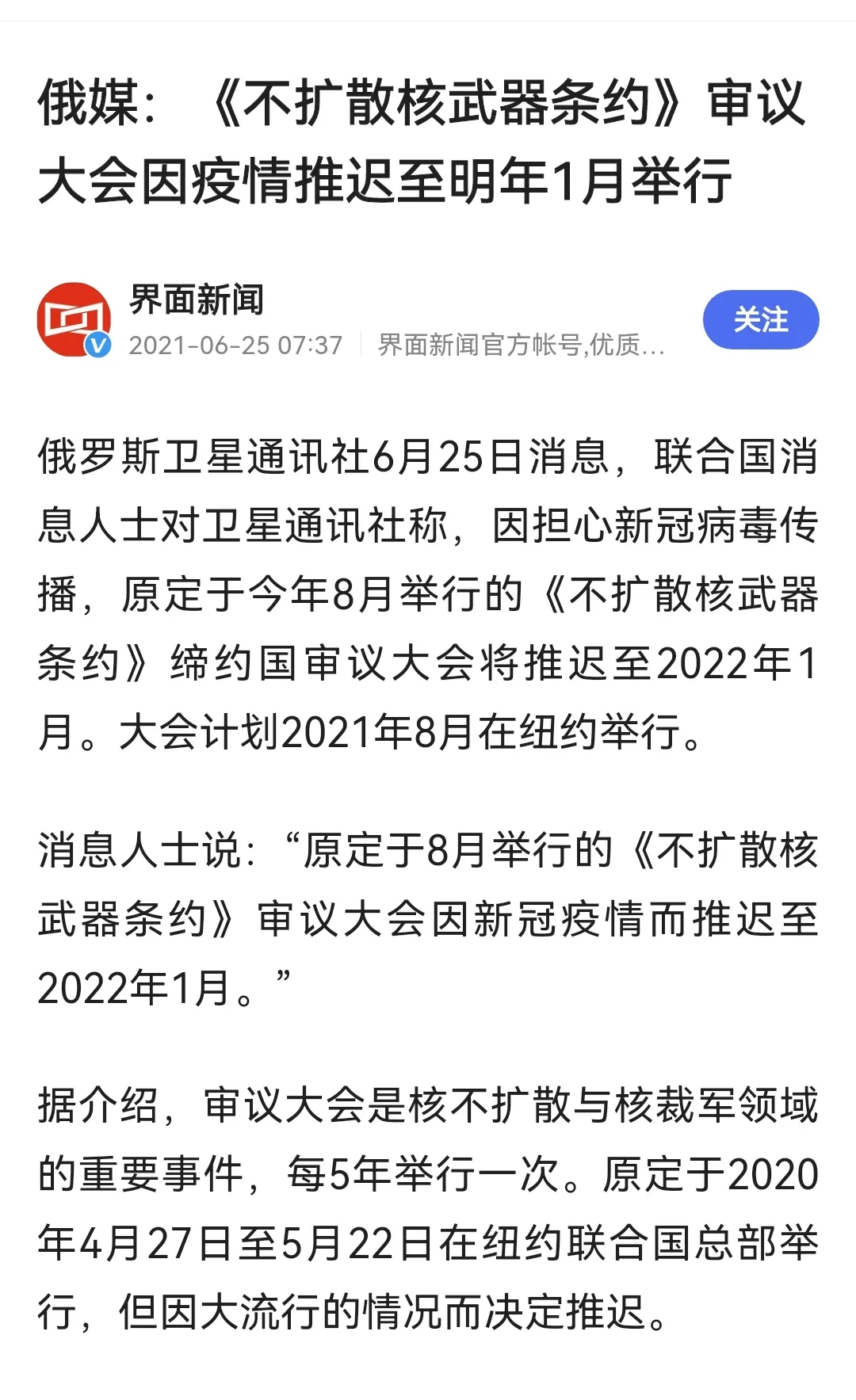Open the 界面新闻 profile avatar
Image resolution: width=856 pixels, height=1400 pixels.
(74, 319)
